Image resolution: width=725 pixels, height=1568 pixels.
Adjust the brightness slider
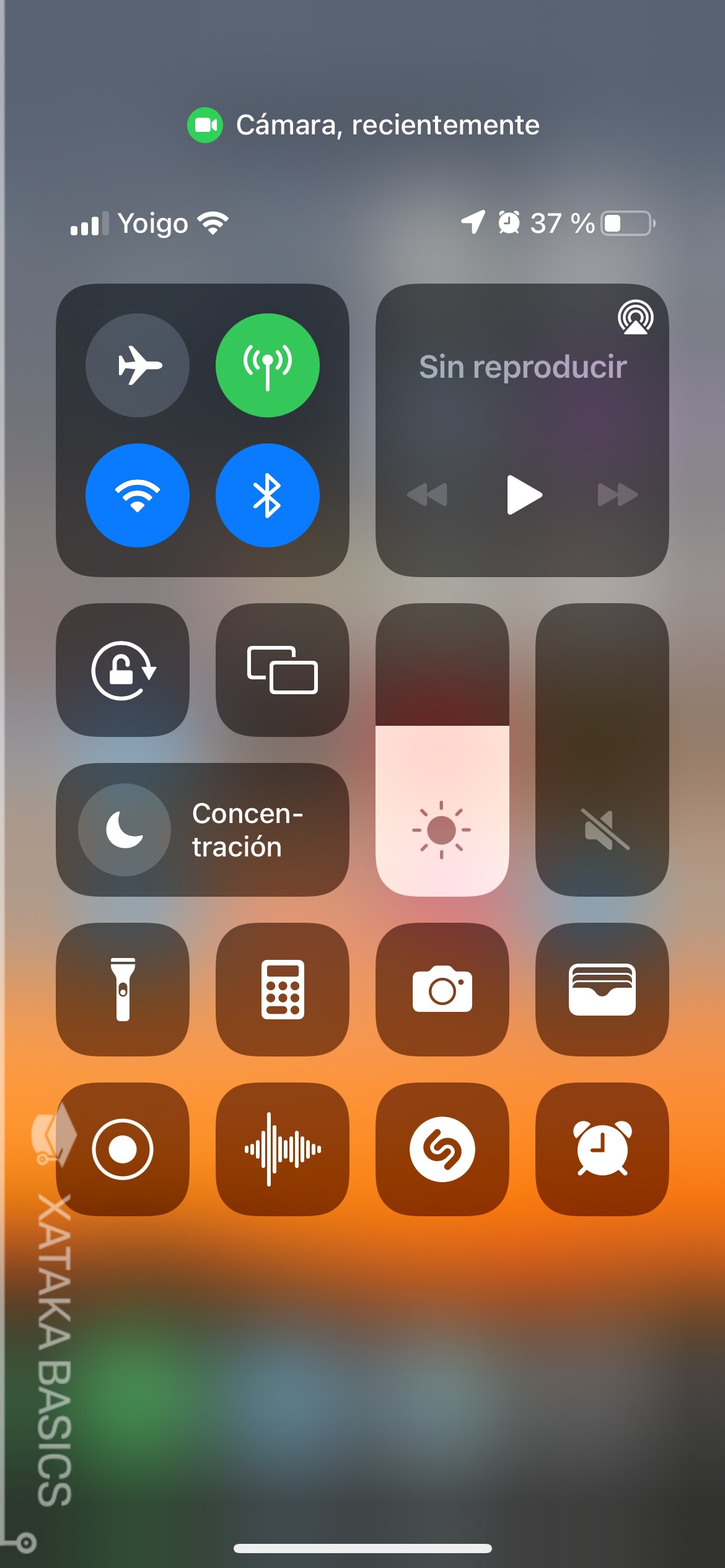tap(442, 750)
